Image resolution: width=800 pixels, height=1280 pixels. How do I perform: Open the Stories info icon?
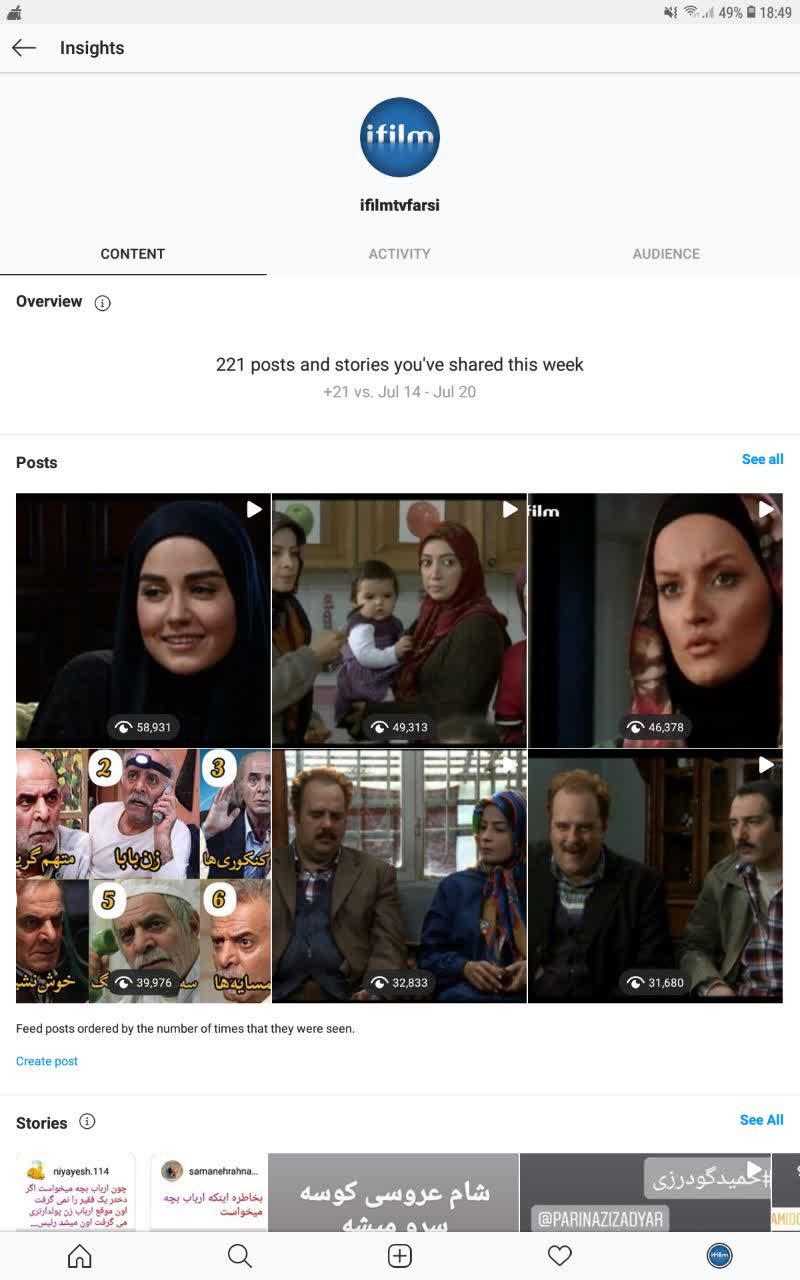[87, 1122]
